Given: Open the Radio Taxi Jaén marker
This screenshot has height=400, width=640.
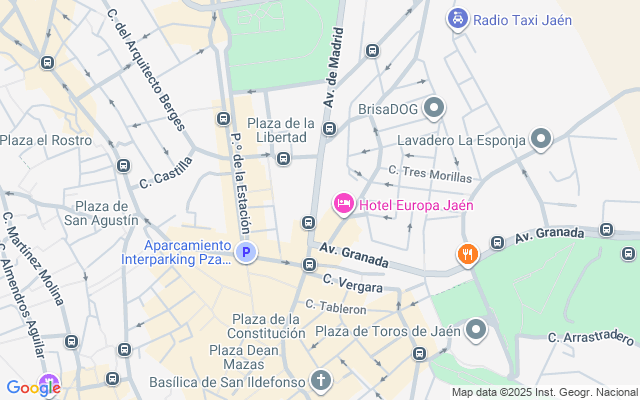Looking at the screenshot, I should 457,19.
